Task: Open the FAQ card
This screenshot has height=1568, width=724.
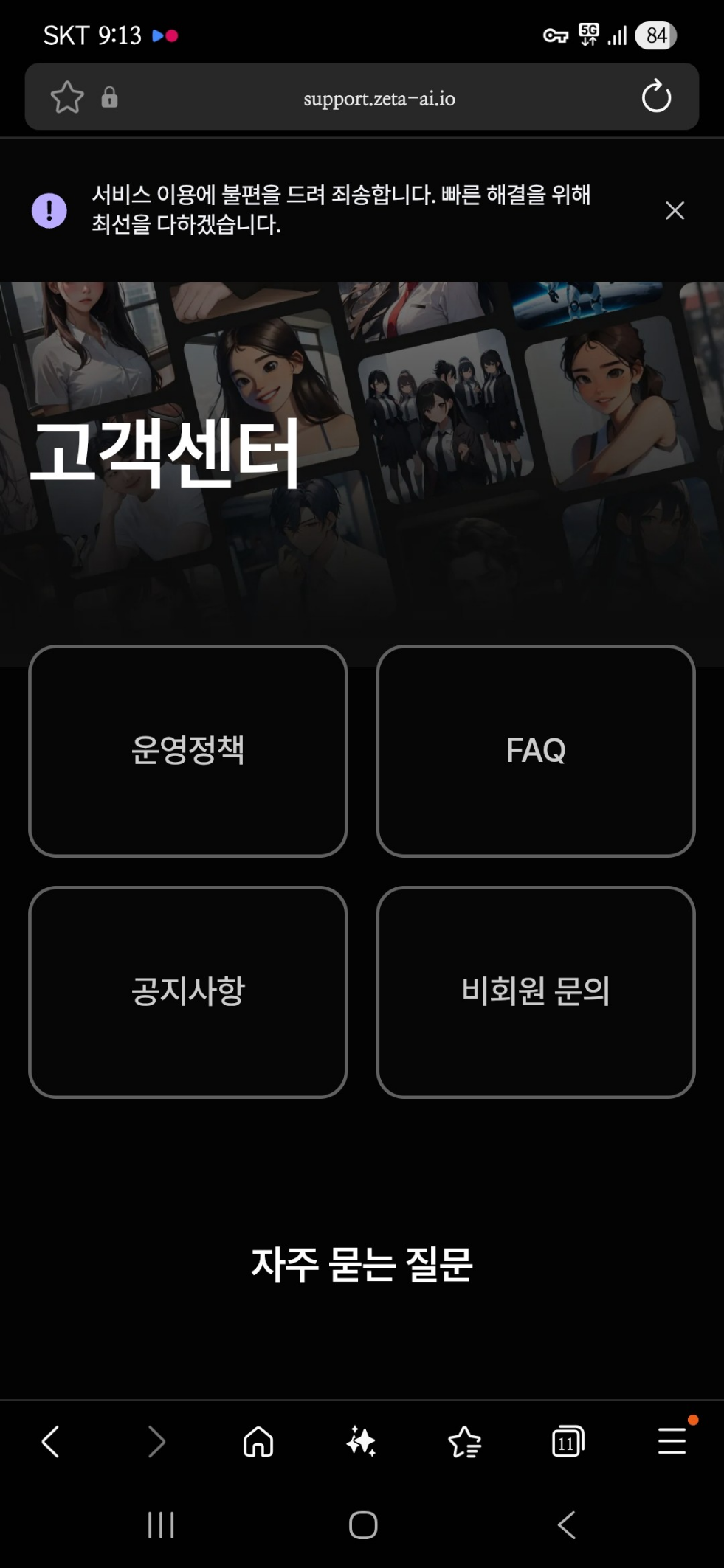Action: tap(536, 751)
